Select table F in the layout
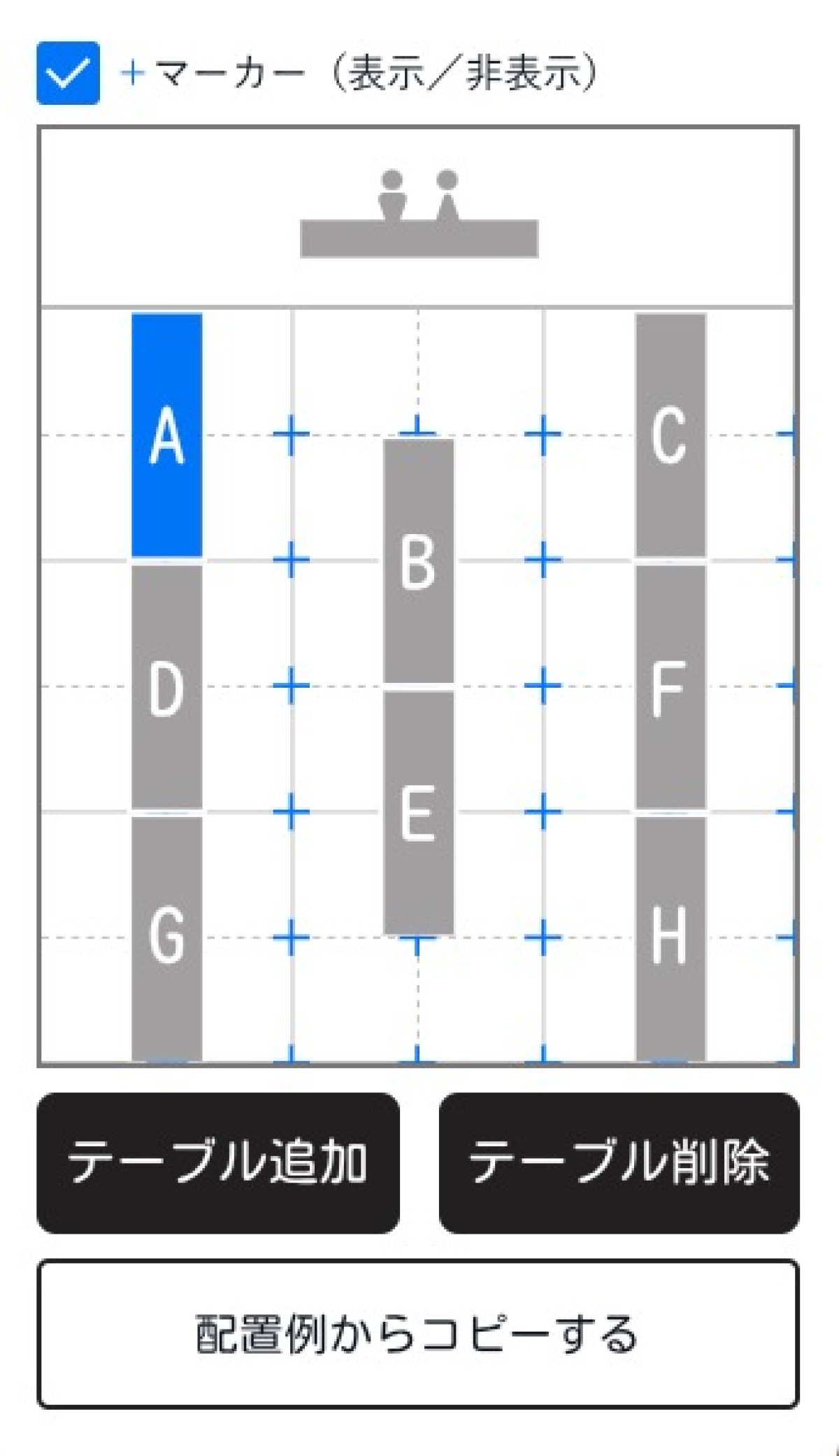The height and width of the screenshot is (1456, 839). tap(671, 687)
